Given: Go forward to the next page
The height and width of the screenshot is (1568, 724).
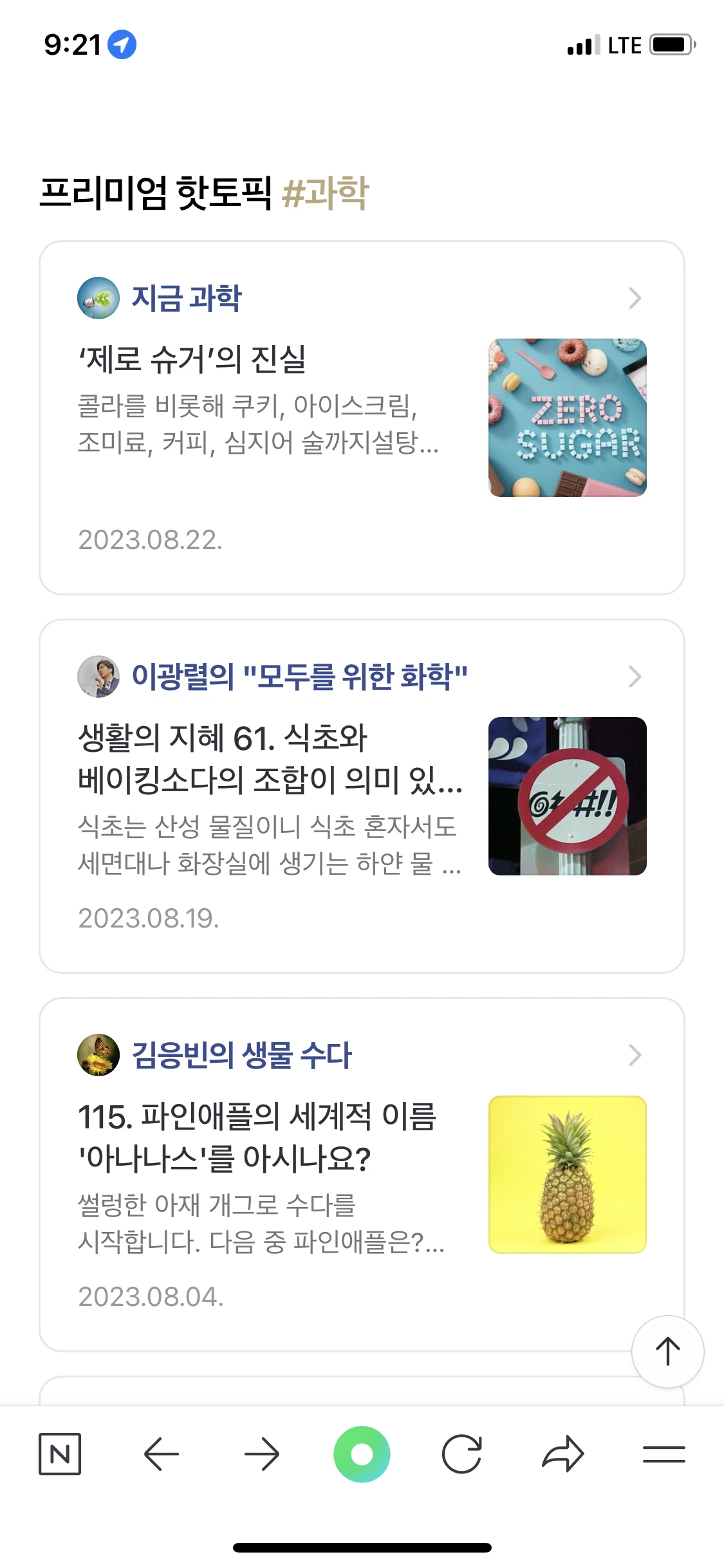Looking at the screenshot, I should [x=262, y=1454].
